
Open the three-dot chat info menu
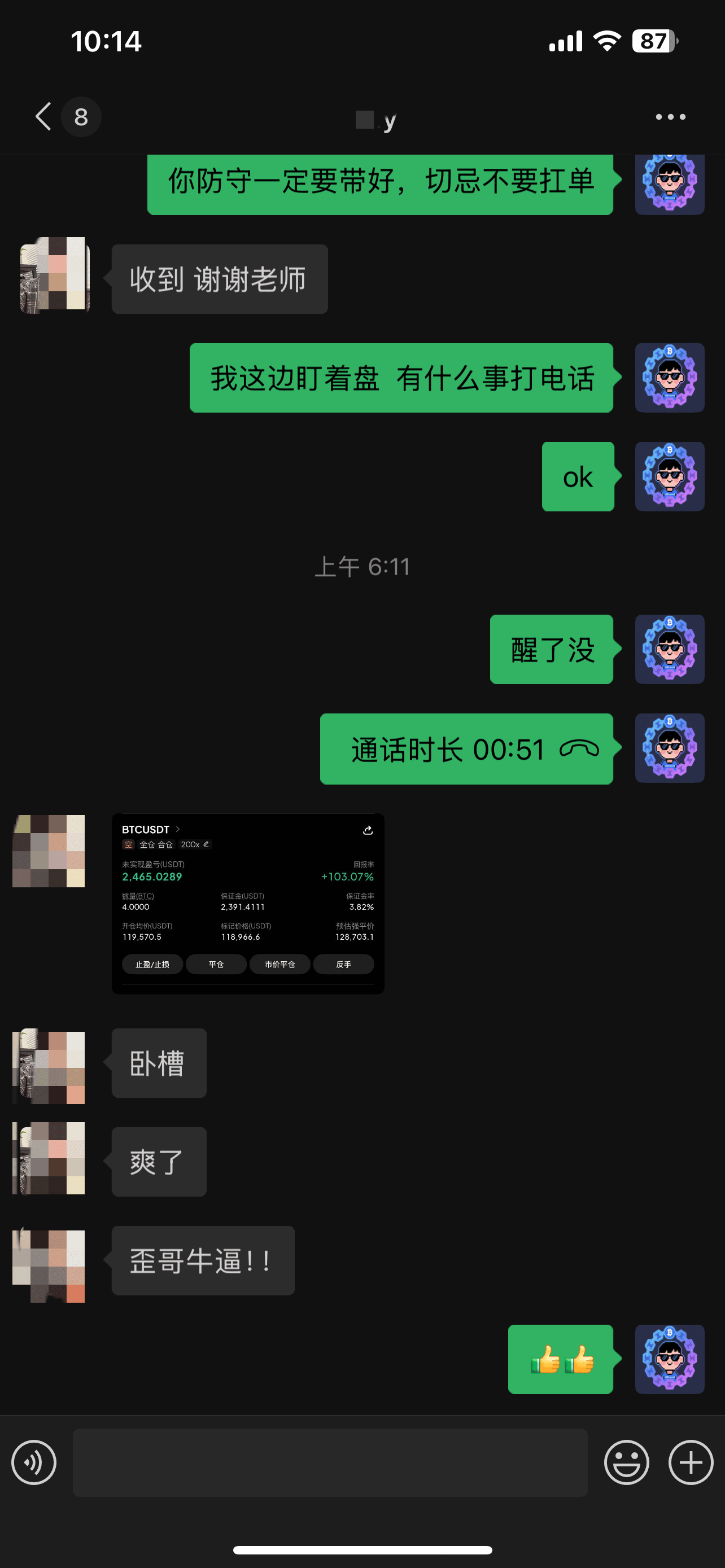coord(670,116)
